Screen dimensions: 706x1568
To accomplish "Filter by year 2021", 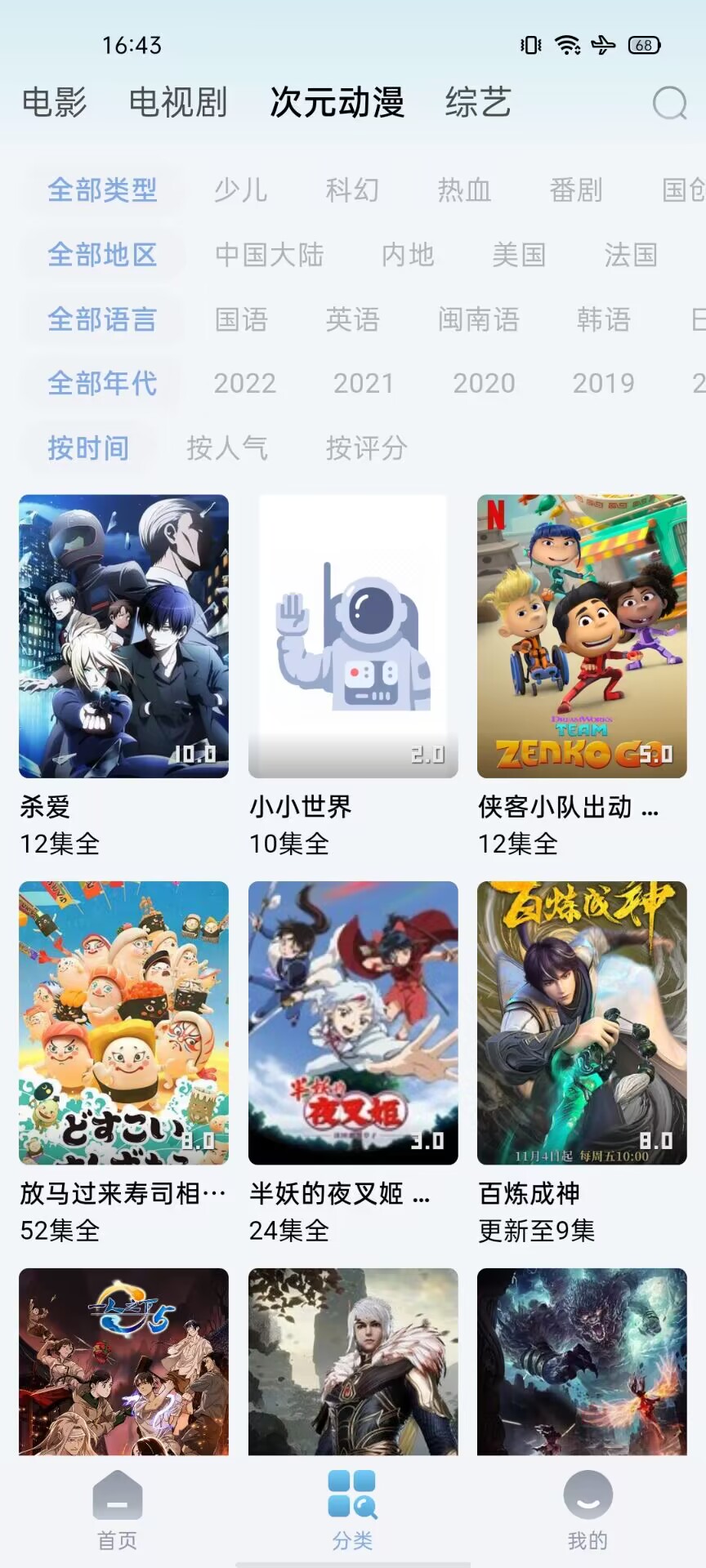I will [x=364, y=383].
